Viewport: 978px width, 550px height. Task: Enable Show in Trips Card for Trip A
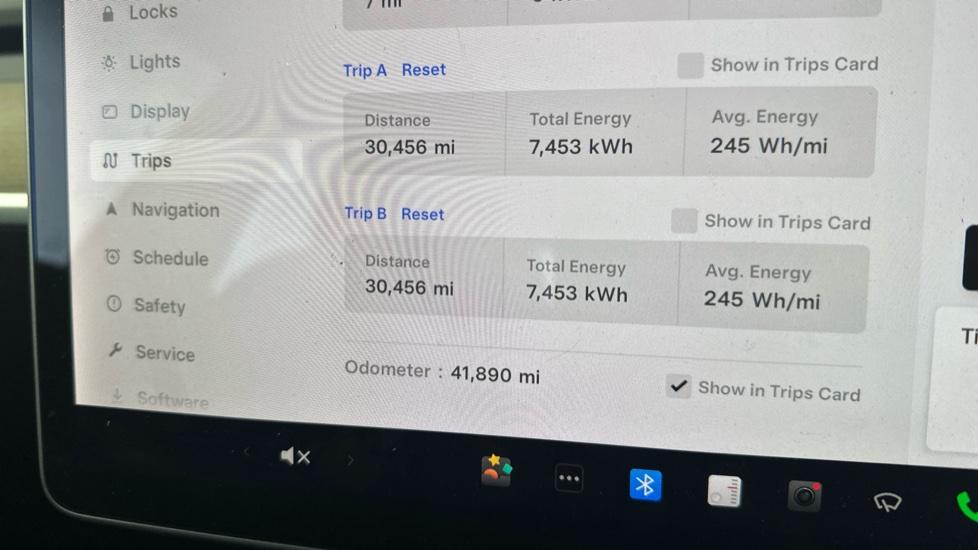click(690, 66)
